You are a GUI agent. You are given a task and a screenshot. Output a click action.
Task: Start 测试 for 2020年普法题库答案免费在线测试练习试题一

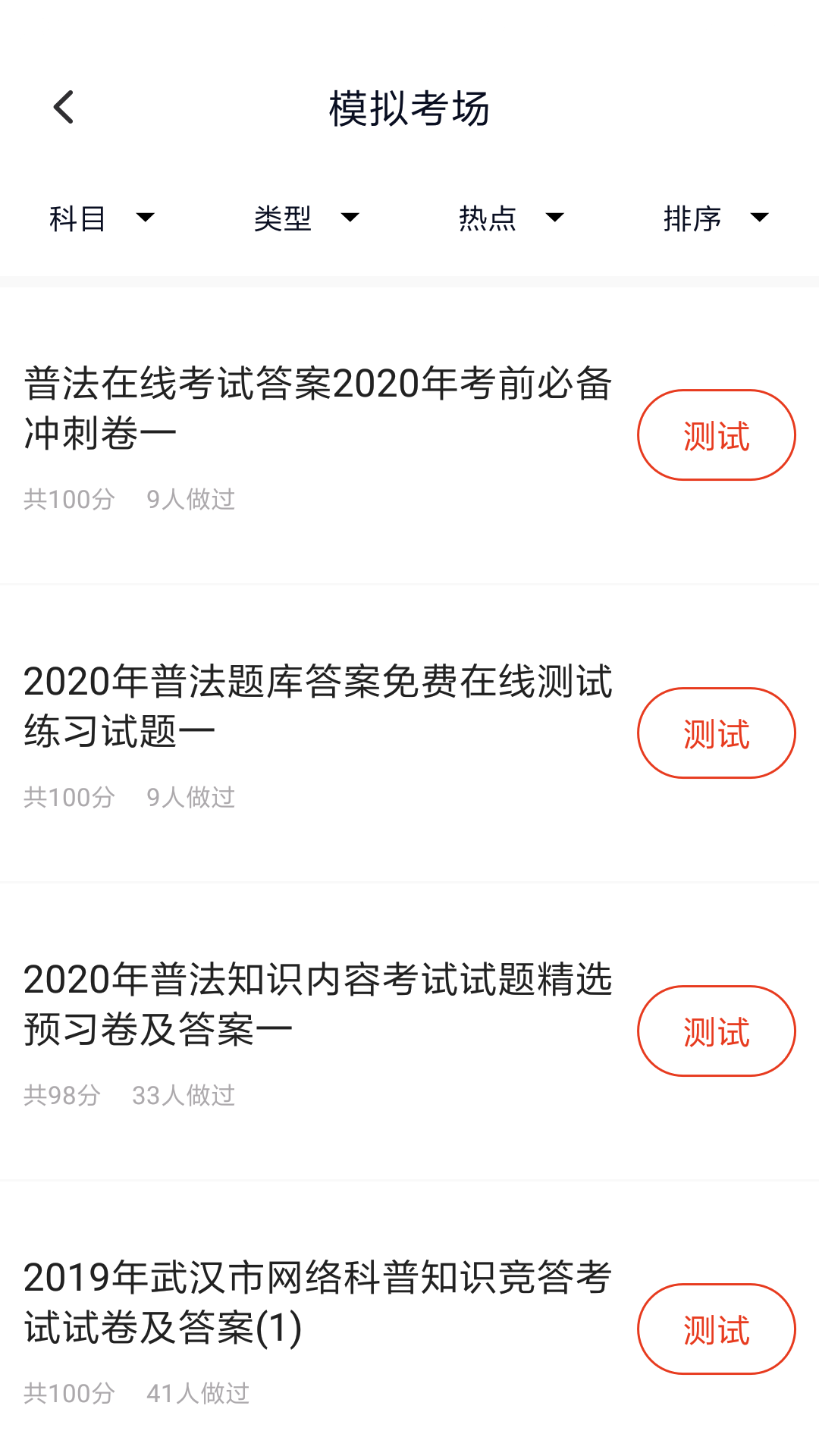coord(716,733)
